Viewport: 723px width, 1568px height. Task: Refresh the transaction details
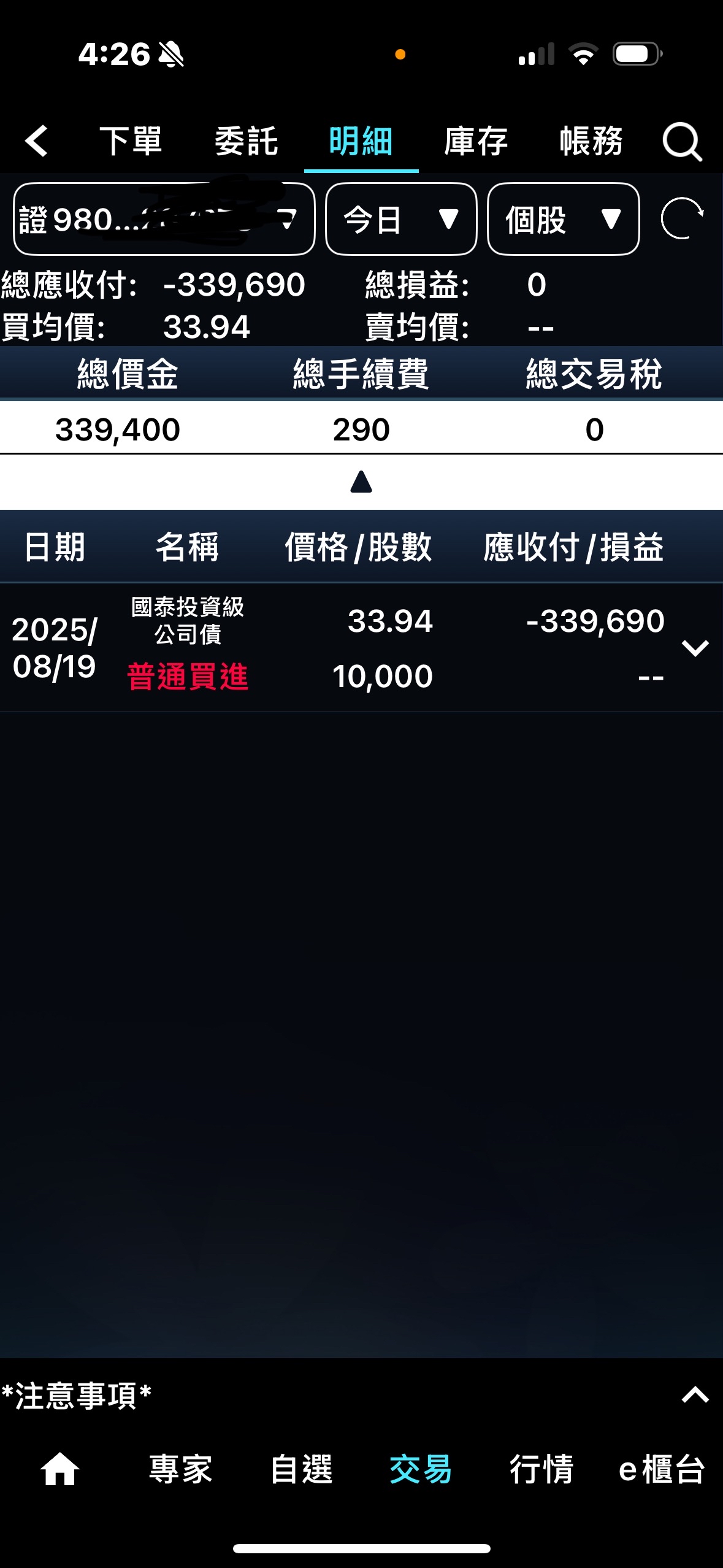pyautogui.click(x=682, y=218)
